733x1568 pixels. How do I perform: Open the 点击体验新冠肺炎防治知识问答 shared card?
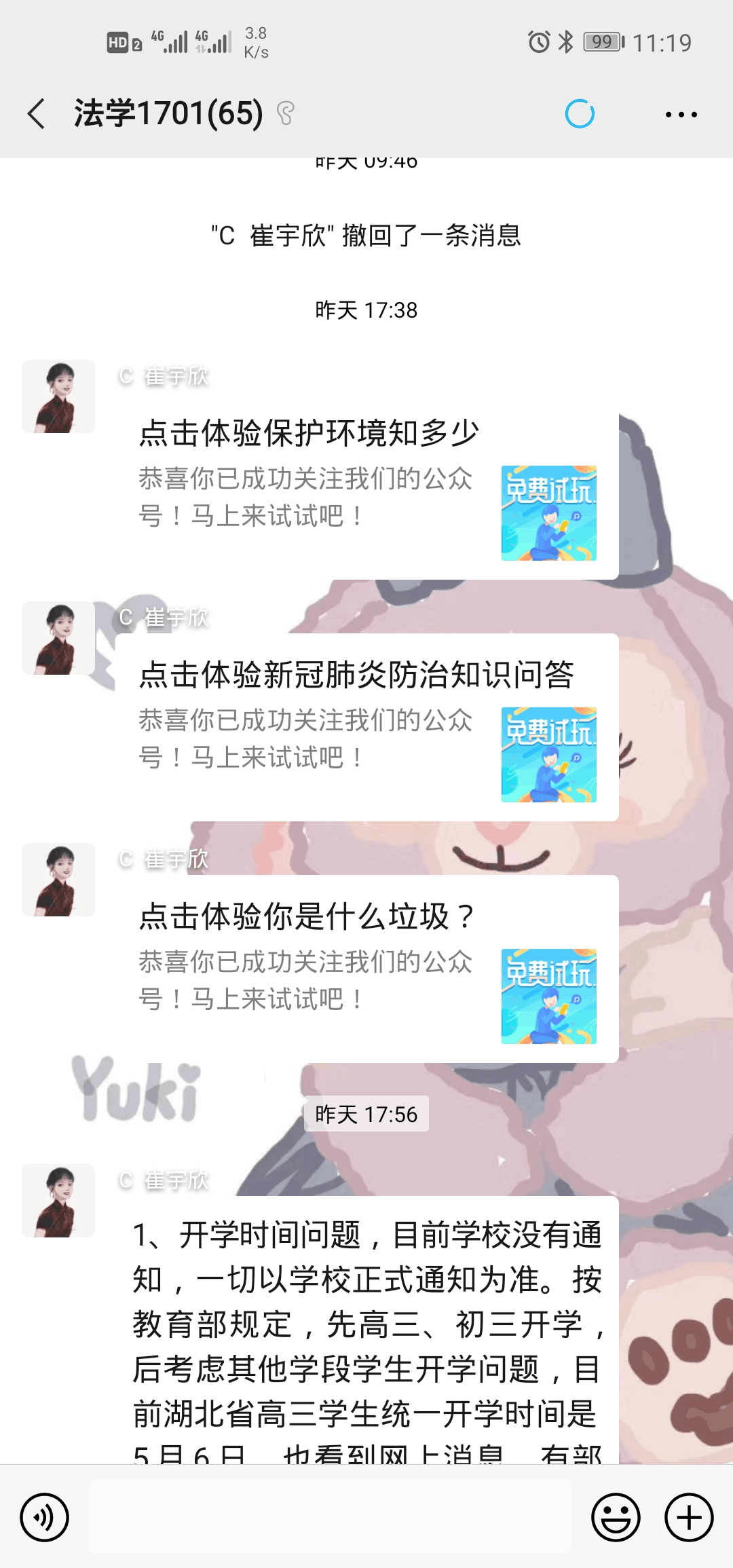pos(366,728)
